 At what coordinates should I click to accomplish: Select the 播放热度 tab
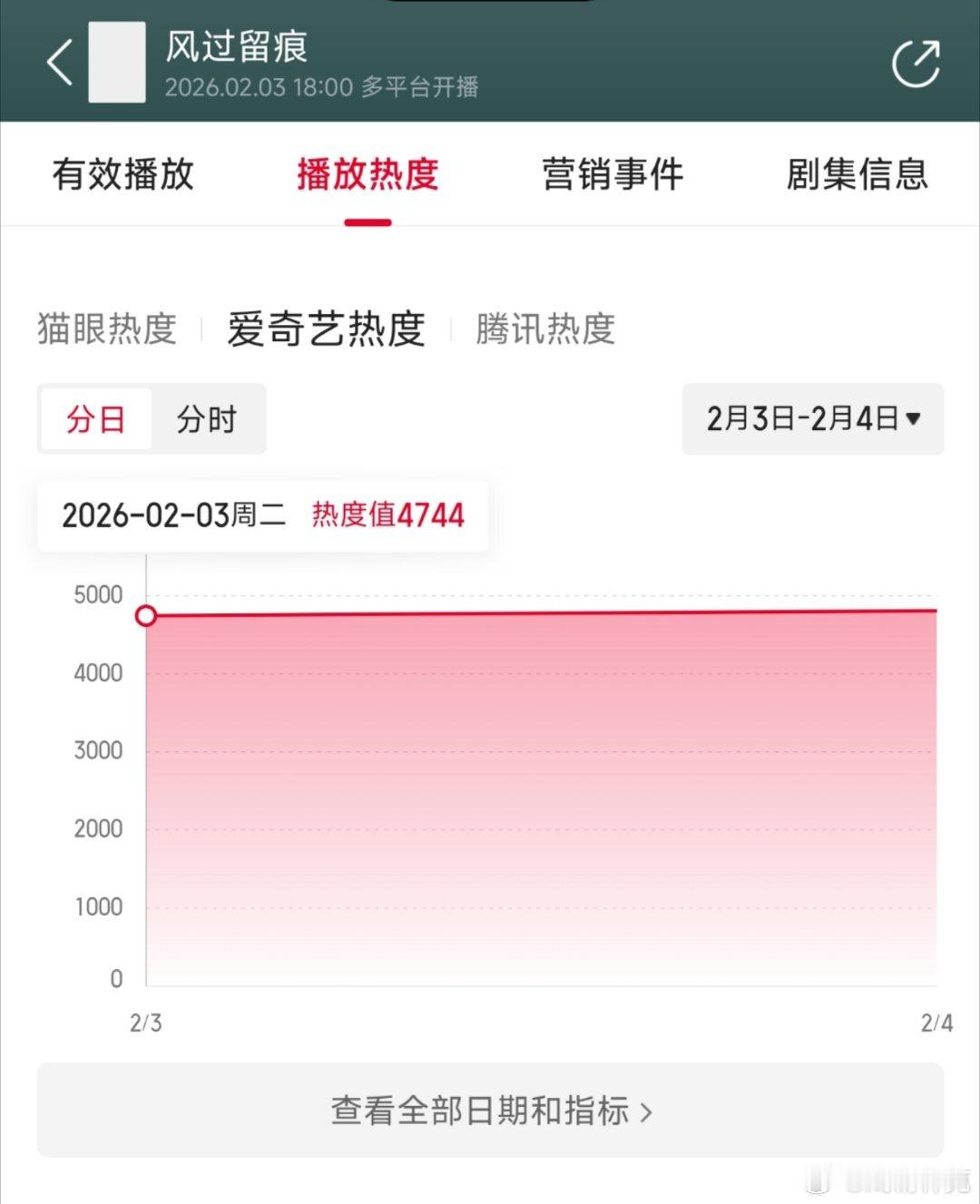(x=367, y=175)
